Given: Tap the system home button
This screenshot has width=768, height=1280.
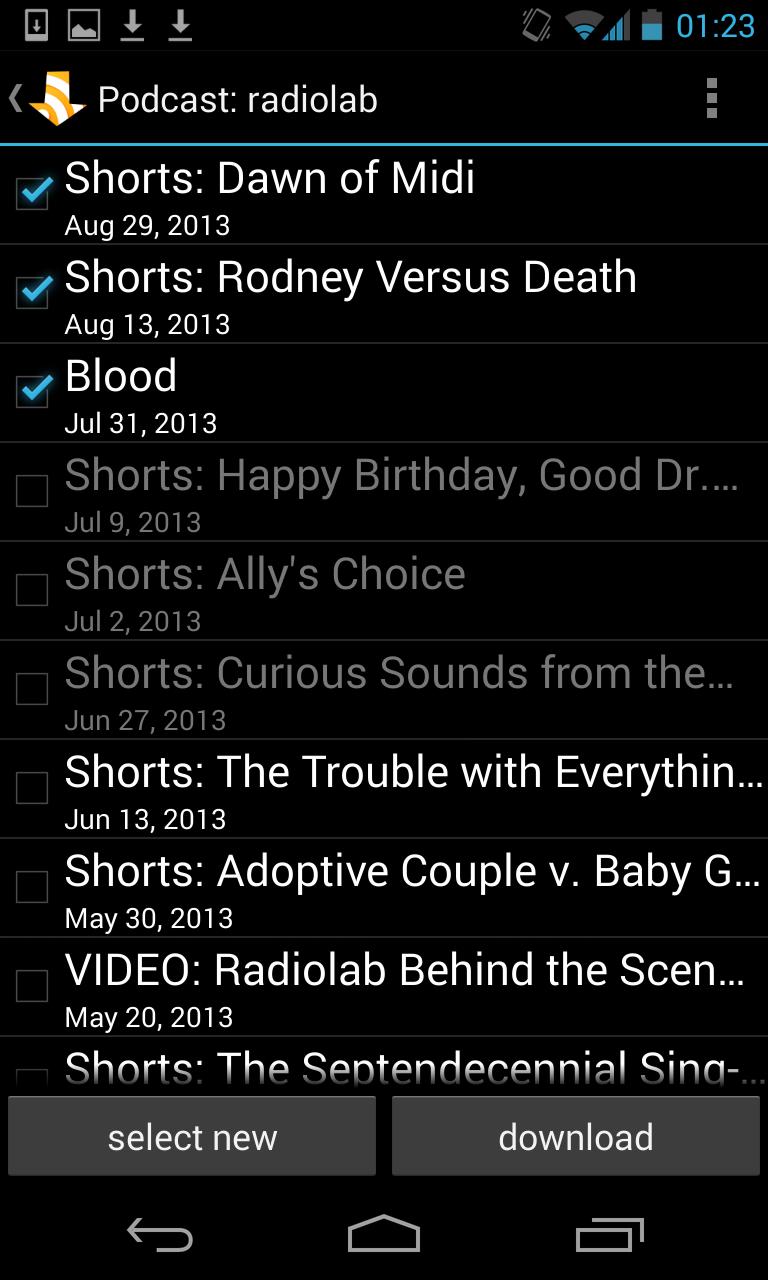Looking at the screenshot, I should 384,1234.
